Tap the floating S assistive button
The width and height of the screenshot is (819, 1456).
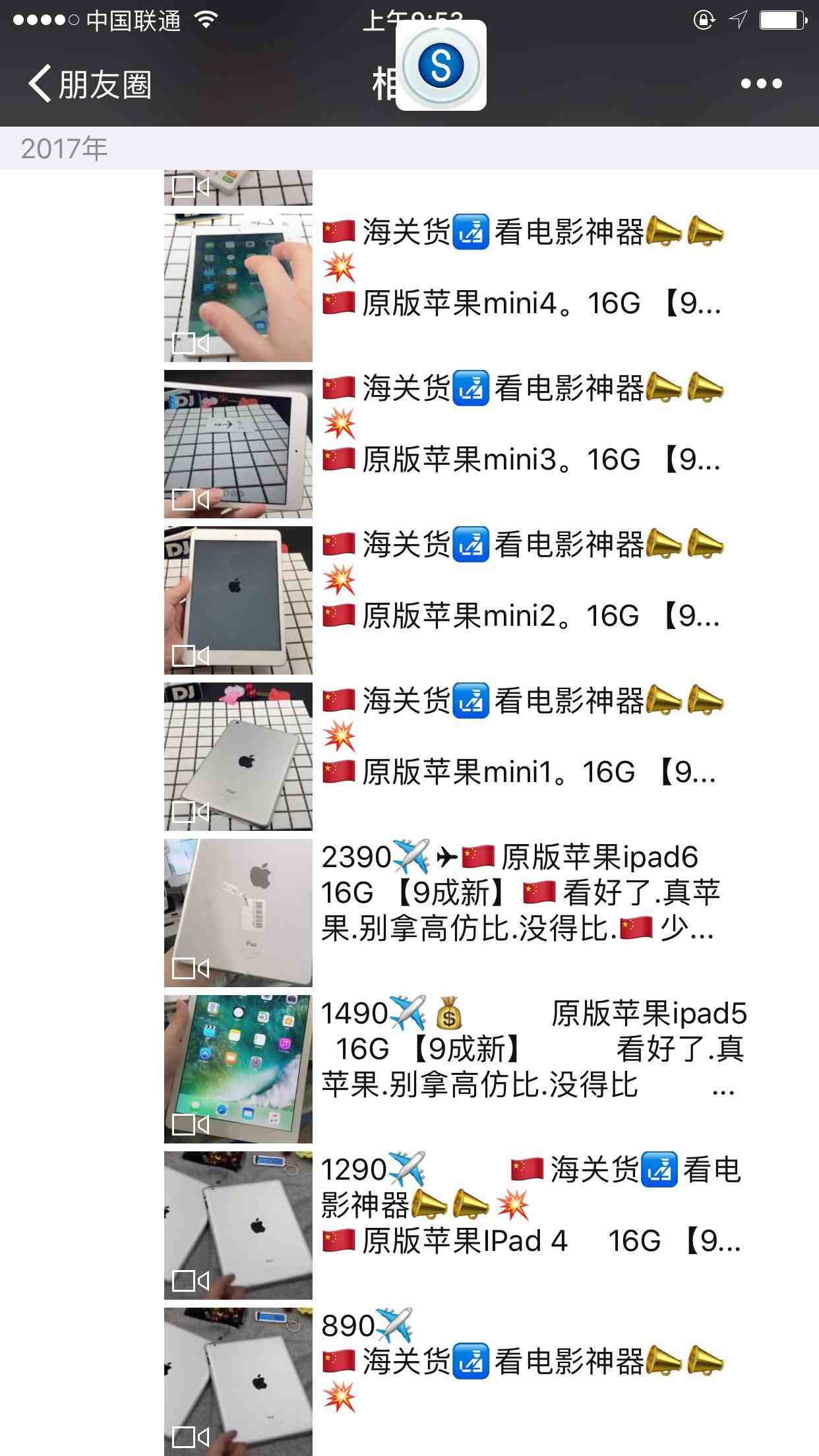[441, 65]
